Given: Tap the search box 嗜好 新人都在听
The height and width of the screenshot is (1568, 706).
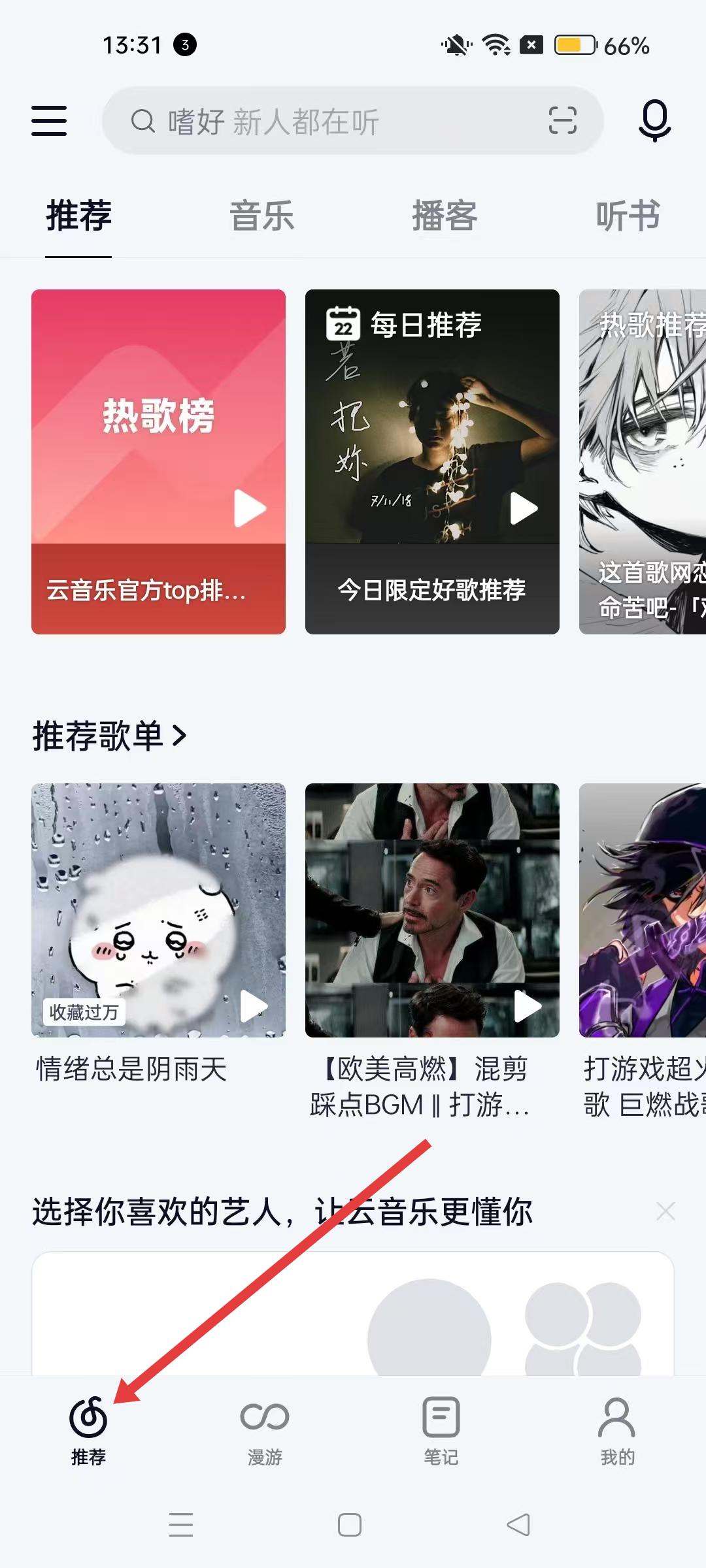Looking at the screenshot, I should click(x=327, y=122).
